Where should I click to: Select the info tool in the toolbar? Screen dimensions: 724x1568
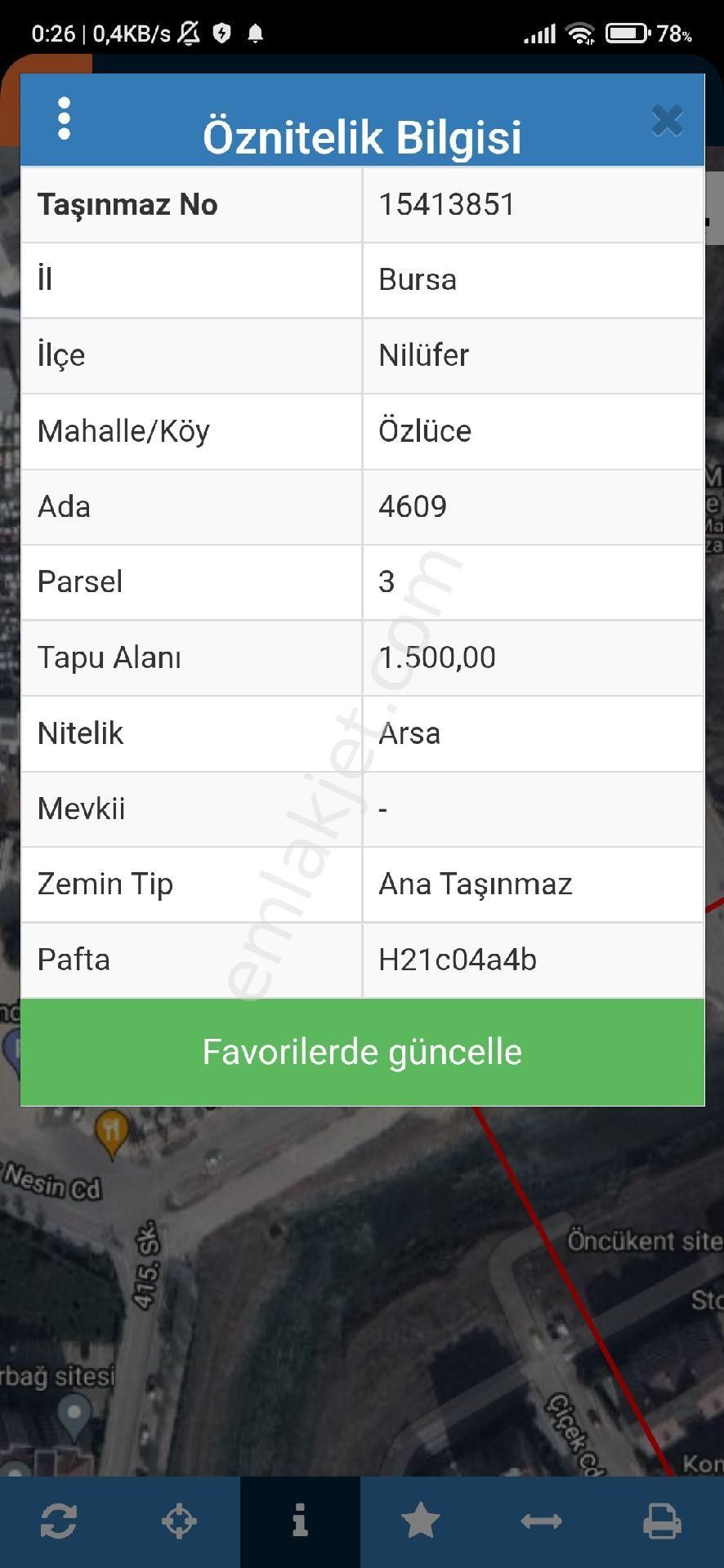click(x=300, y=1521)
